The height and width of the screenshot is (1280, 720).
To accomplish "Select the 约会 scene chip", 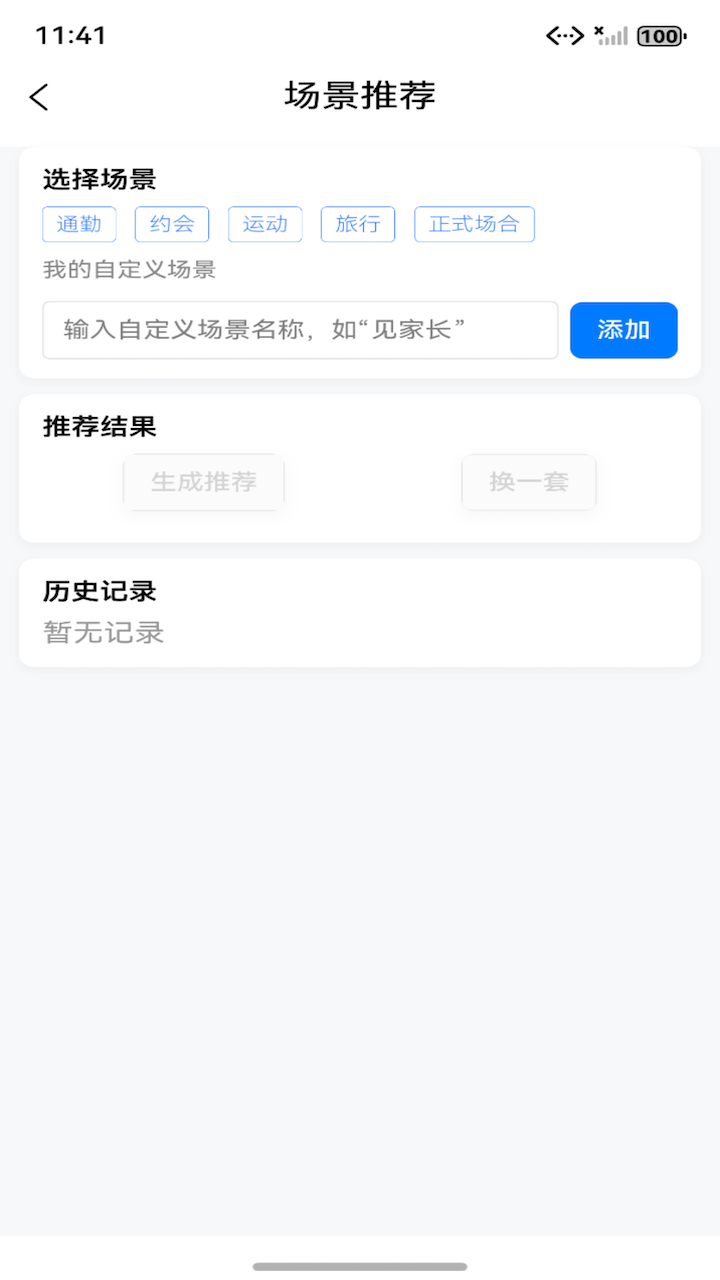I will 171,224.
